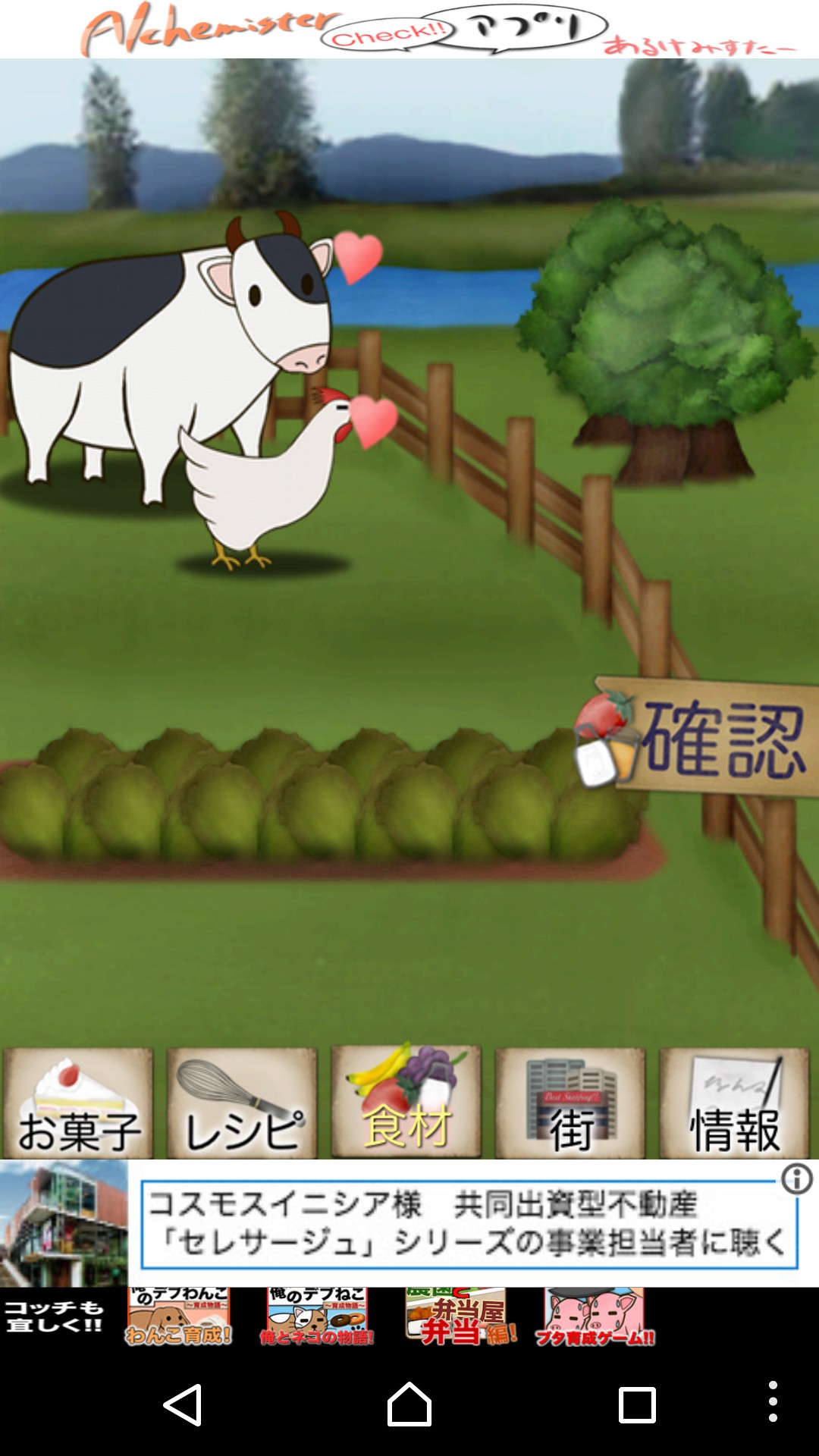
Task: Open the navigation bar overflow menu
Action: [x=773, y=1401]
